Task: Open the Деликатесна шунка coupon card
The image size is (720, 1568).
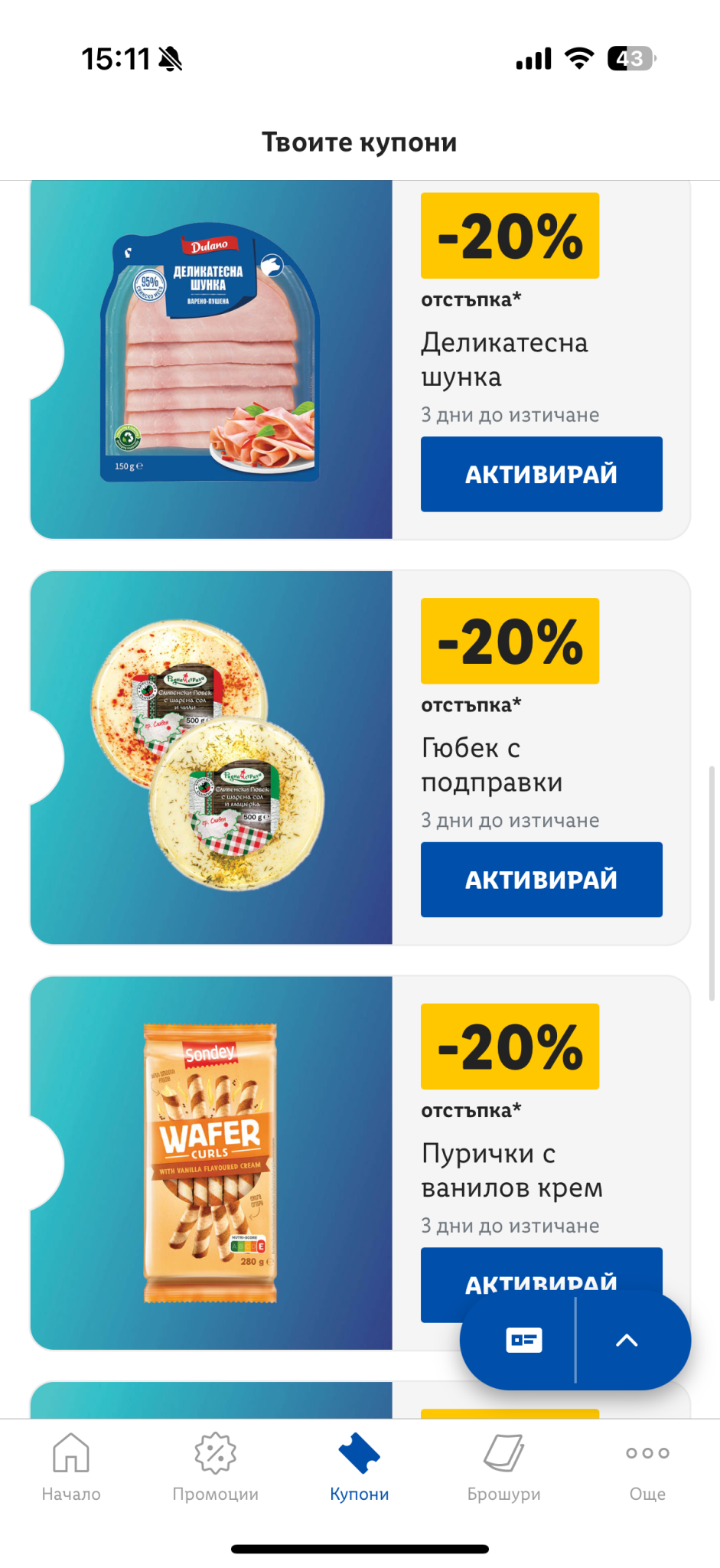Action: [211, 360]
